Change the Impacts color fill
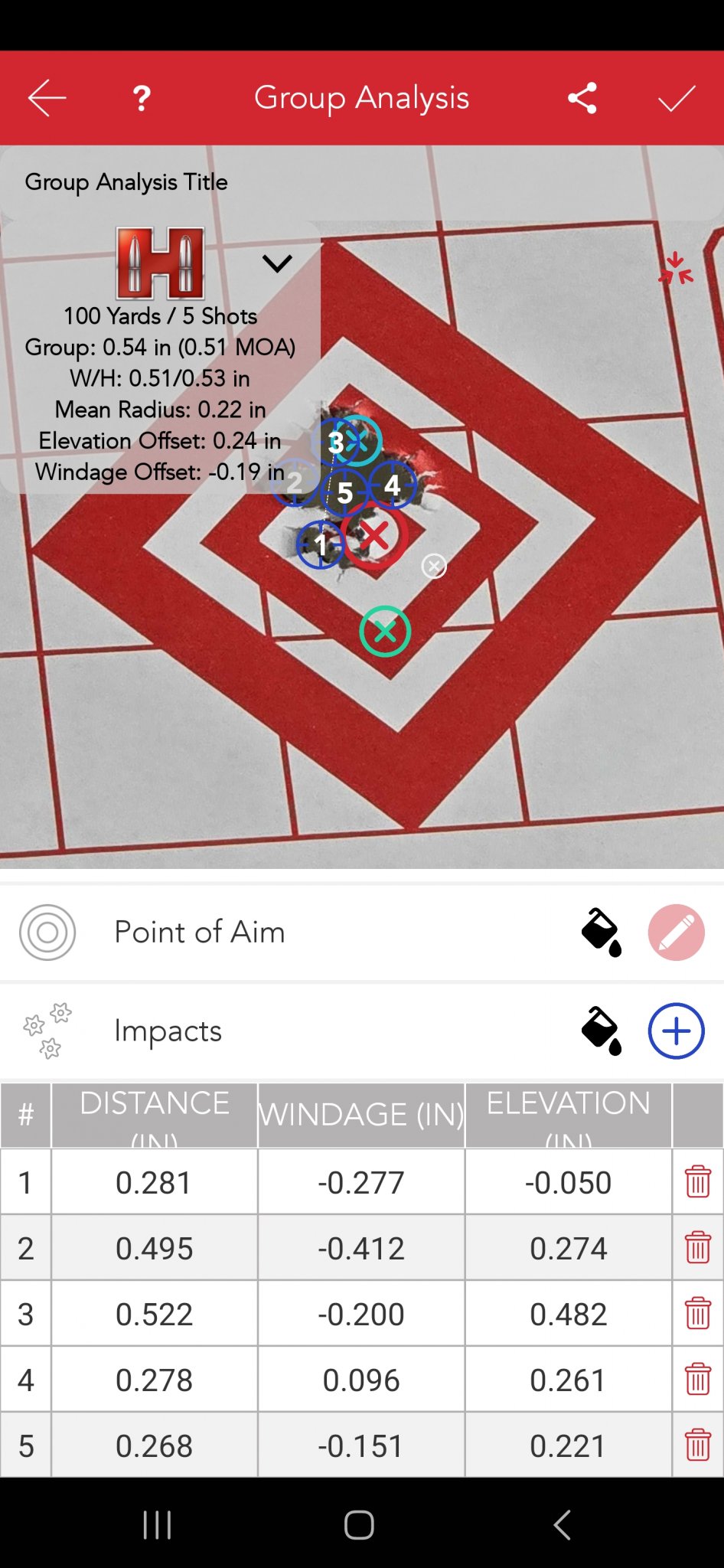 coord(602,1031)
